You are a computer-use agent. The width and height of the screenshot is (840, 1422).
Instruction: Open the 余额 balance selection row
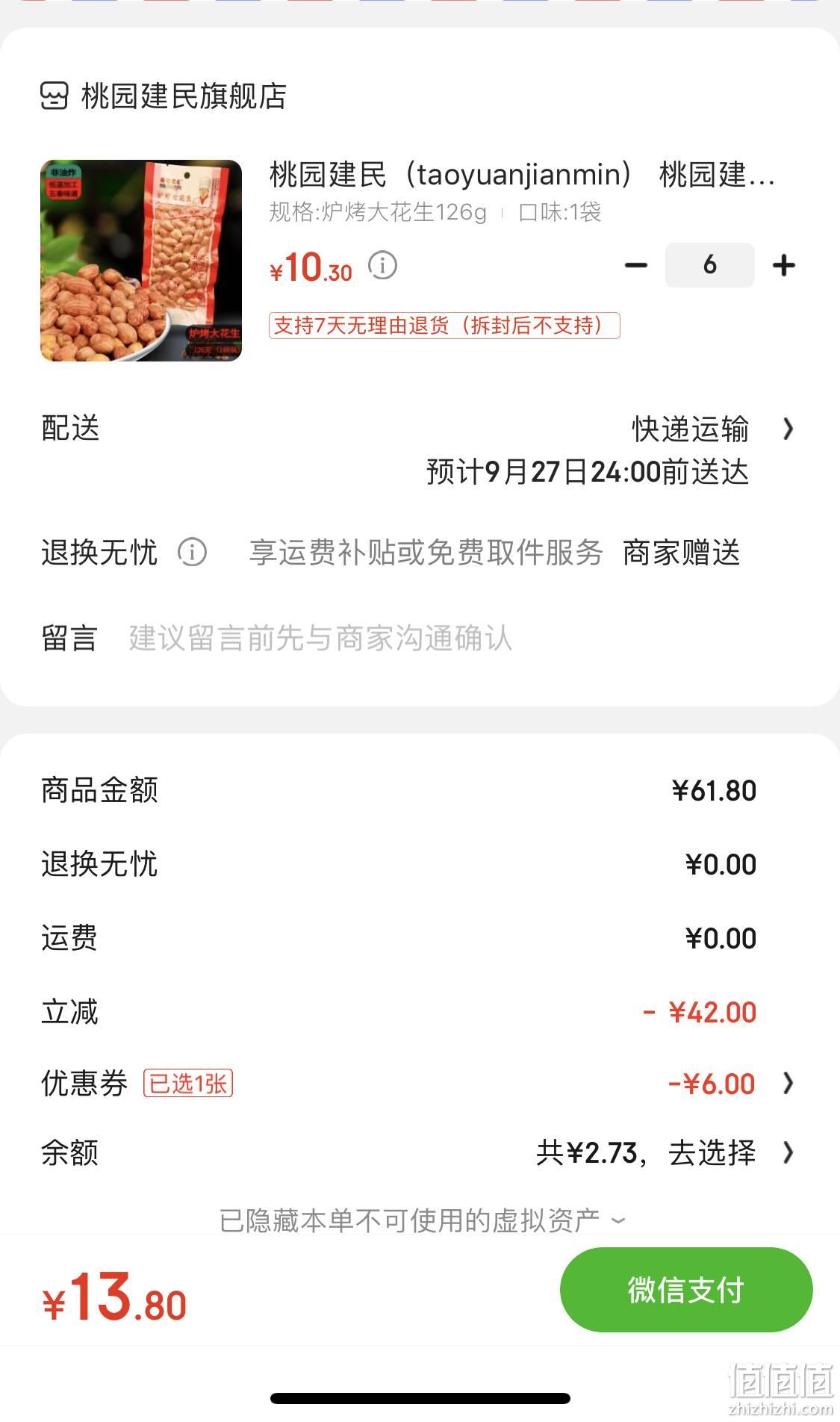(x=420, y=1152)
